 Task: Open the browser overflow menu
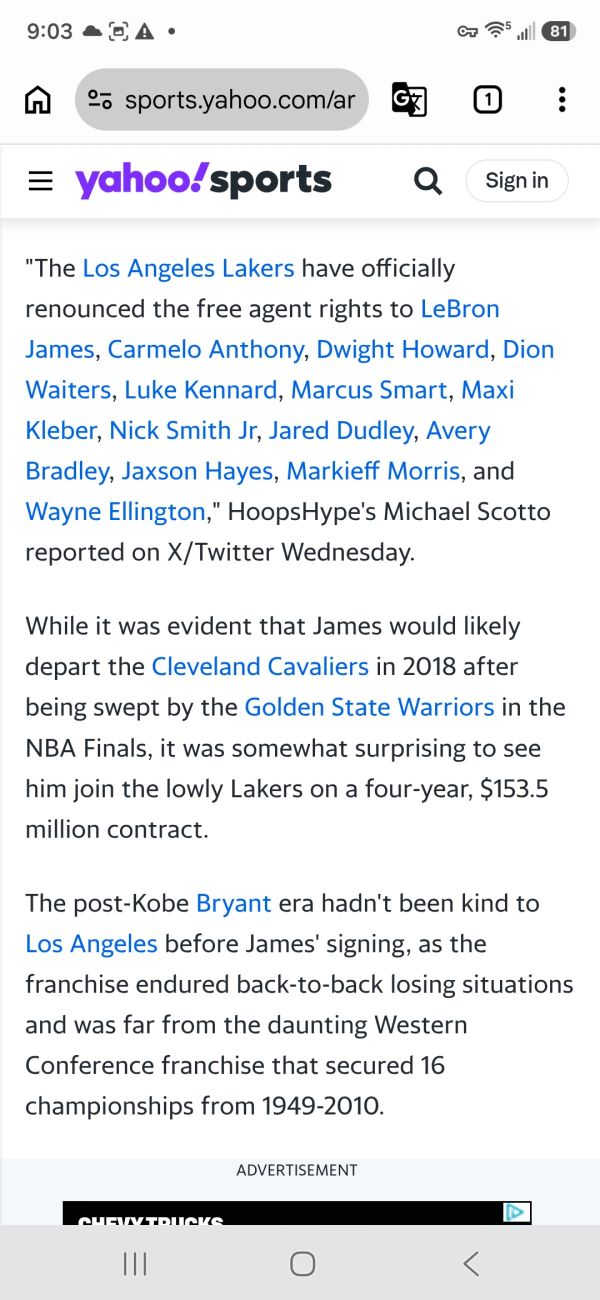(562, 99)
